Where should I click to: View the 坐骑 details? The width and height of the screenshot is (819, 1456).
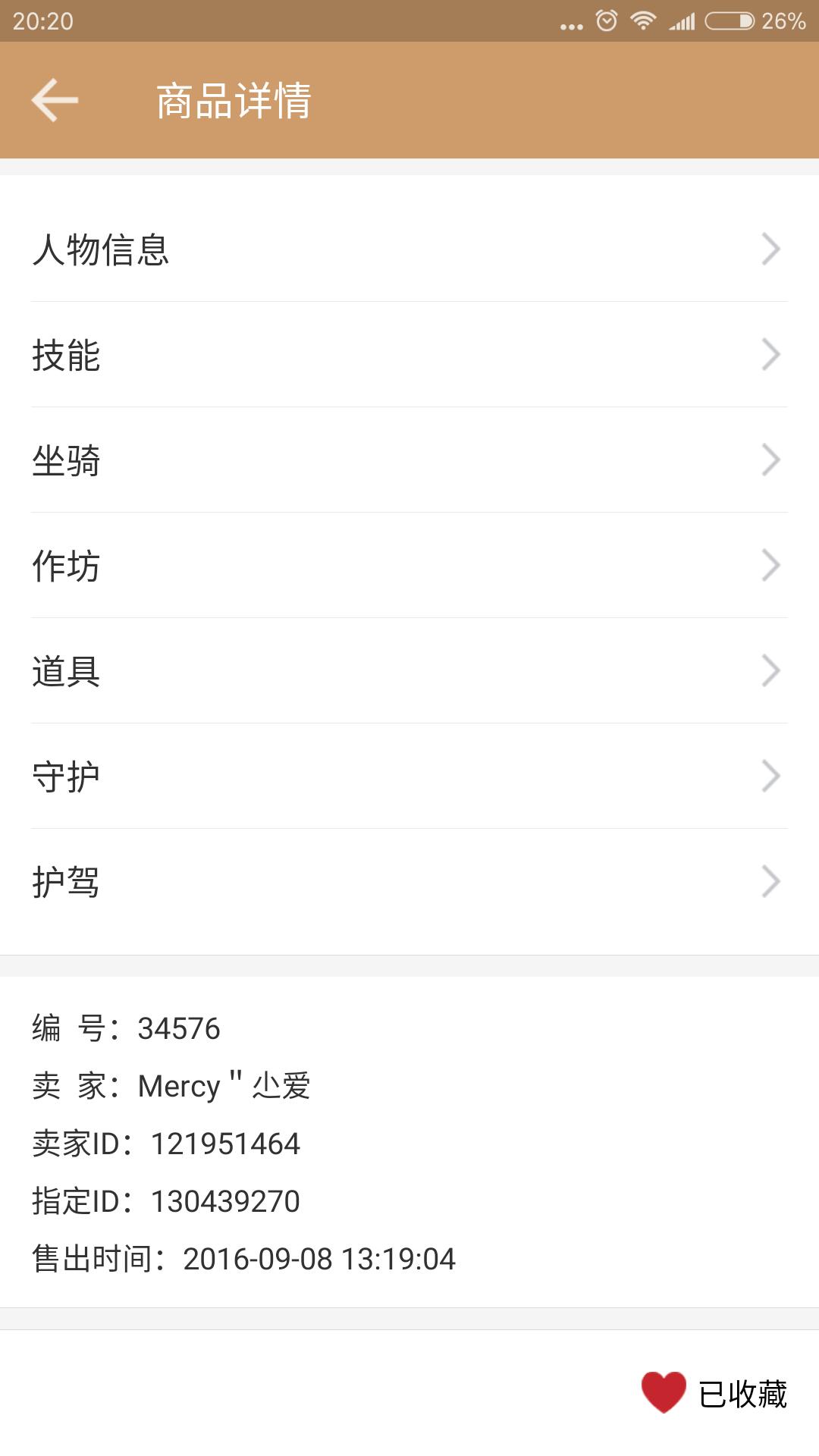pyautogui.click(x=409, y=460)
